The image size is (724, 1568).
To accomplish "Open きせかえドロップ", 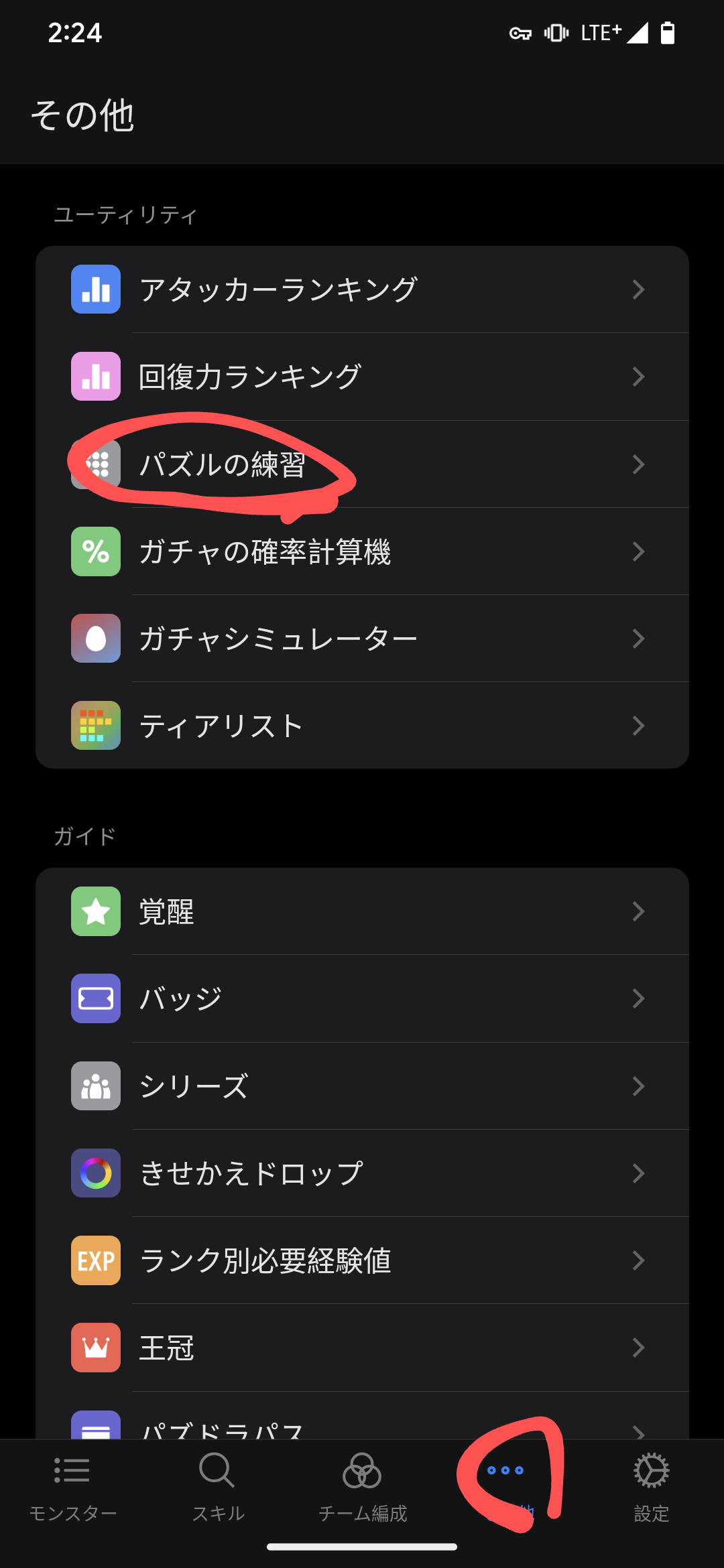I will 362,1173.
